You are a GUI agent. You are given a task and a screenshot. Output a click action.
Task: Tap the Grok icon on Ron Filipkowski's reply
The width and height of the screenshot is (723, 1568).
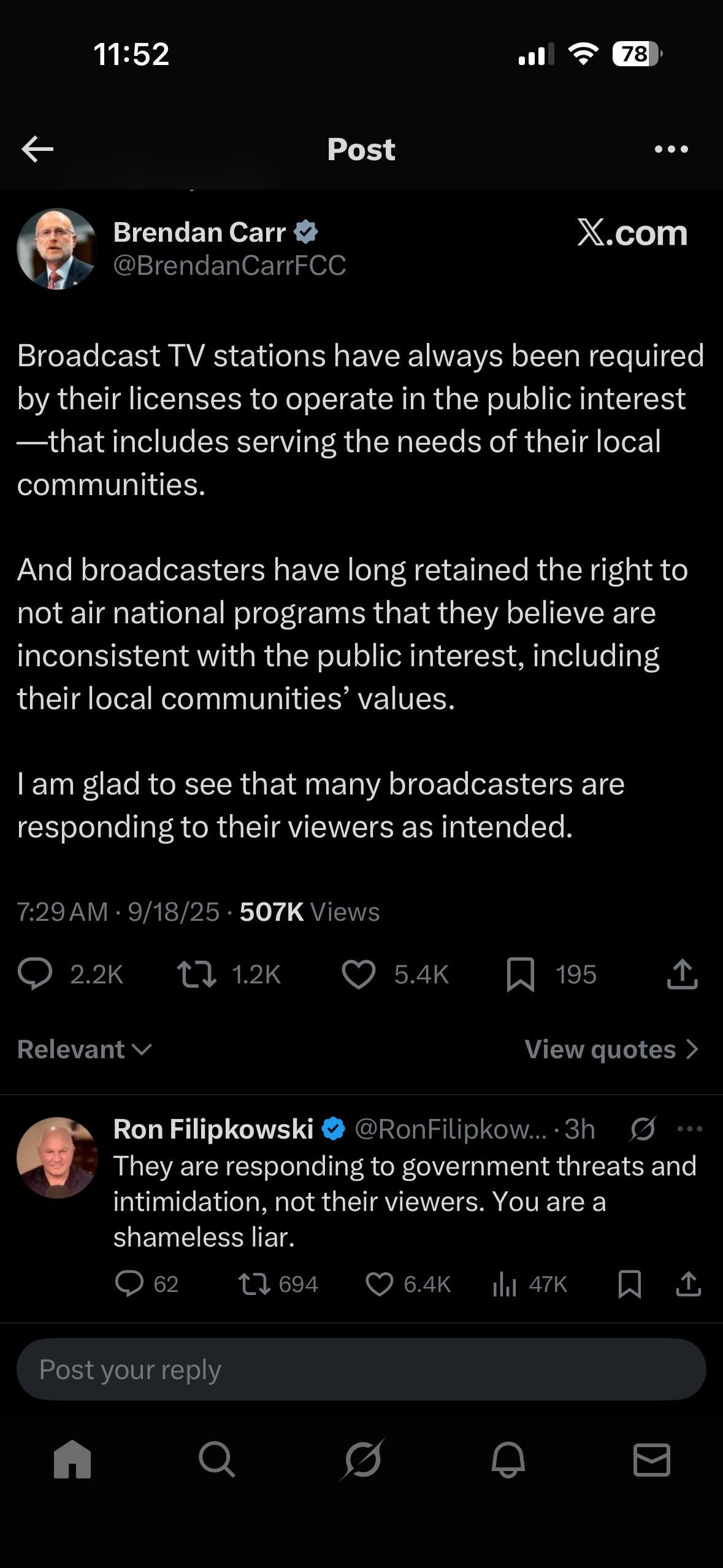pyautogui.click(x=642, y=1129)
